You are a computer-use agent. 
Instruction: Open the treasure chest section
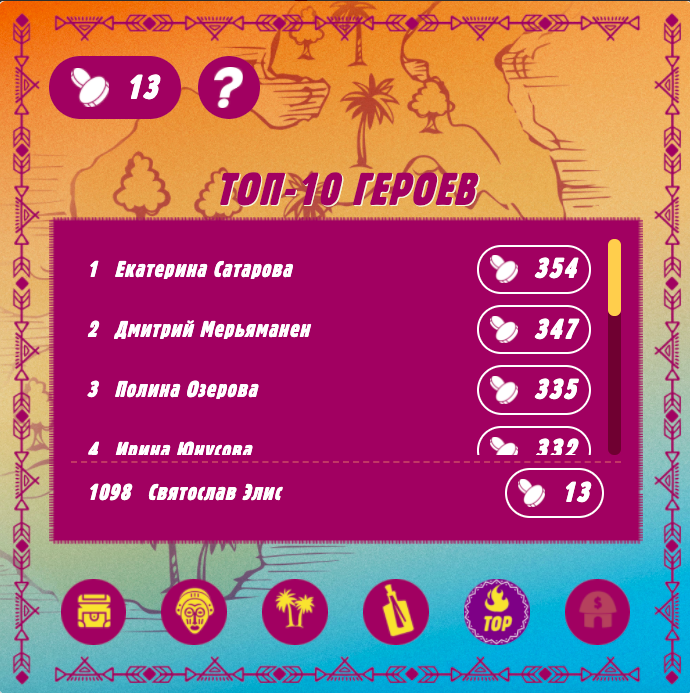pos(94,612)
